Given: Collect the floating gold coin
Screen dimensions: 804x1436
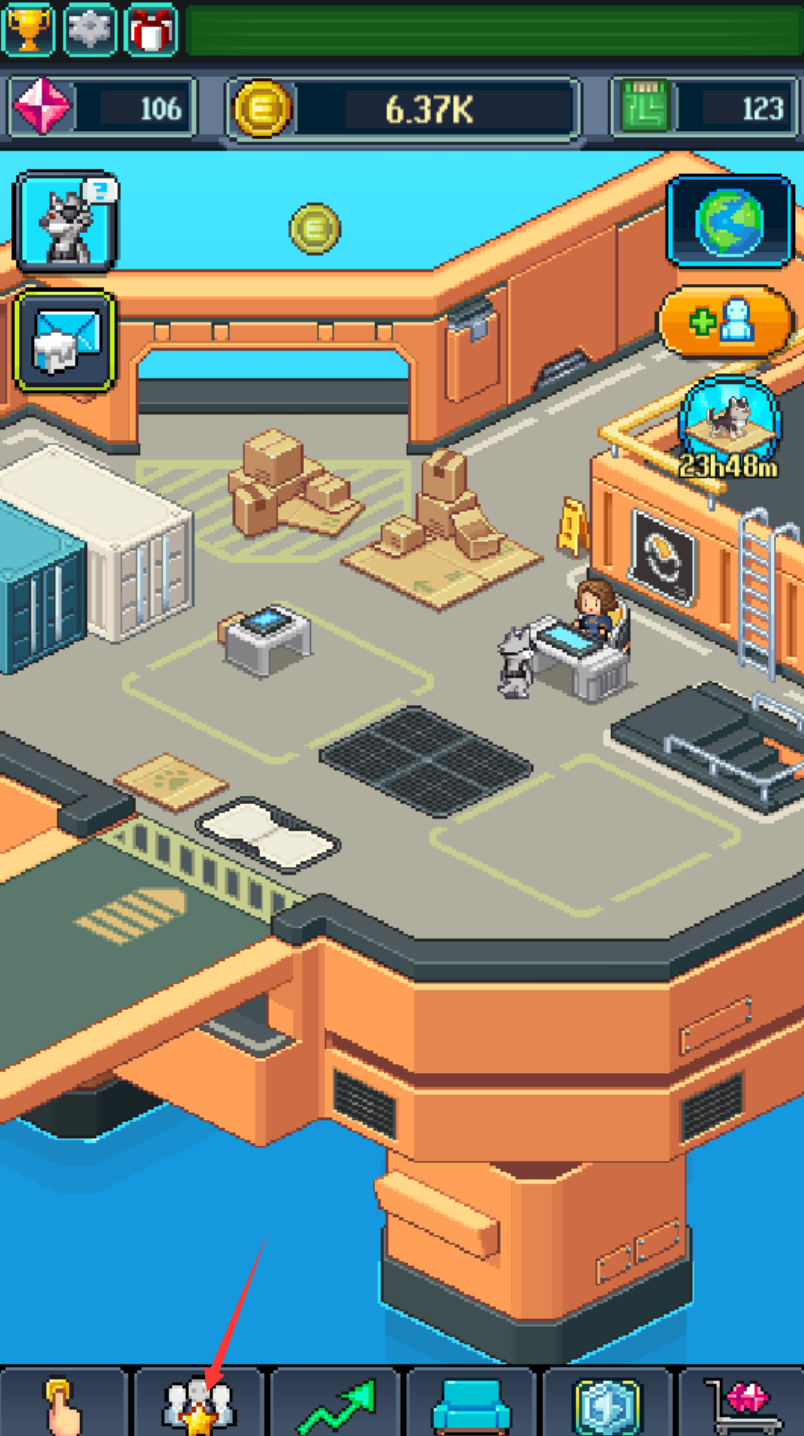Looking at the screenshot, I should click(315, 228).
